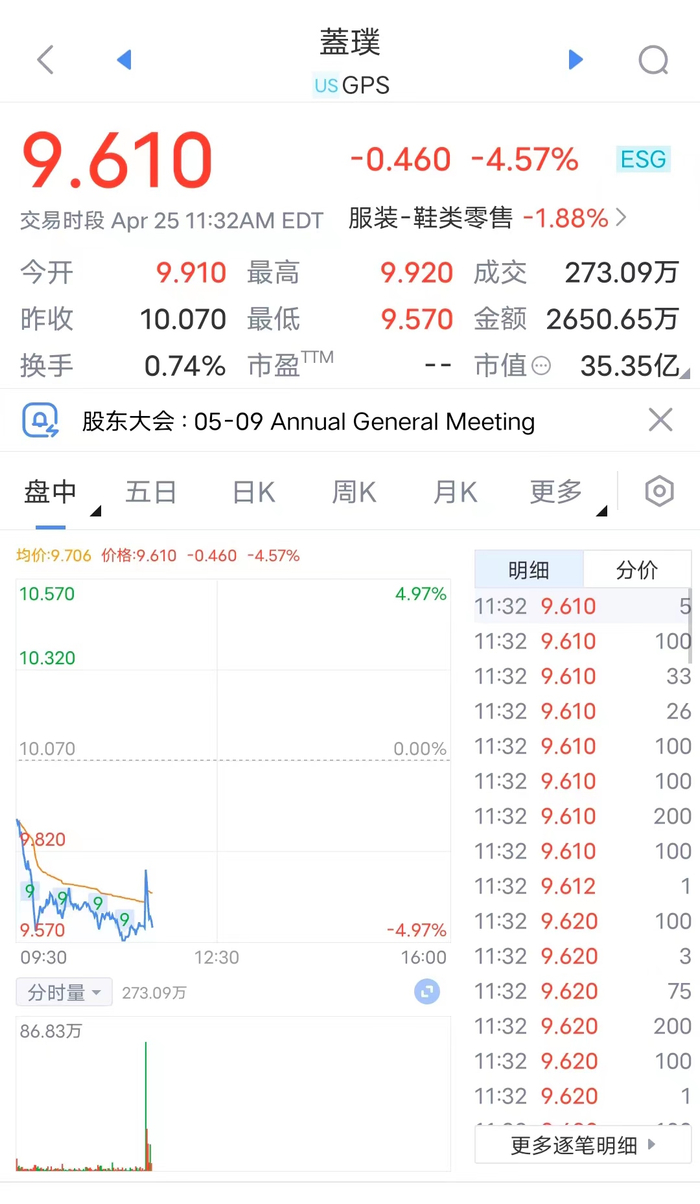Image resolution: width=700 pixels, height=1204 pixels.
Task: Switch to the previous stock
Action: click(x=124, y=60)
